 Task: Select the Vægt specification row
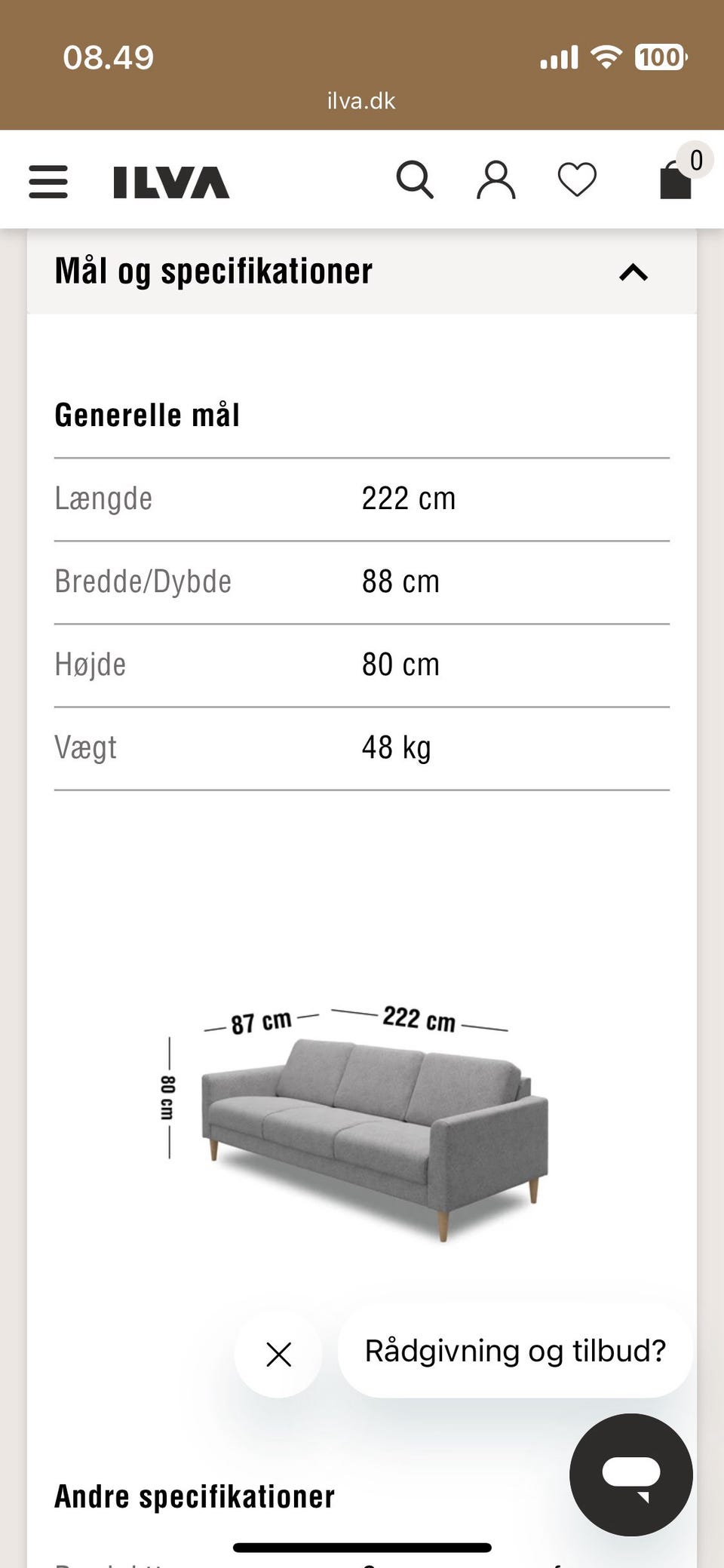[x=362, y=747]
